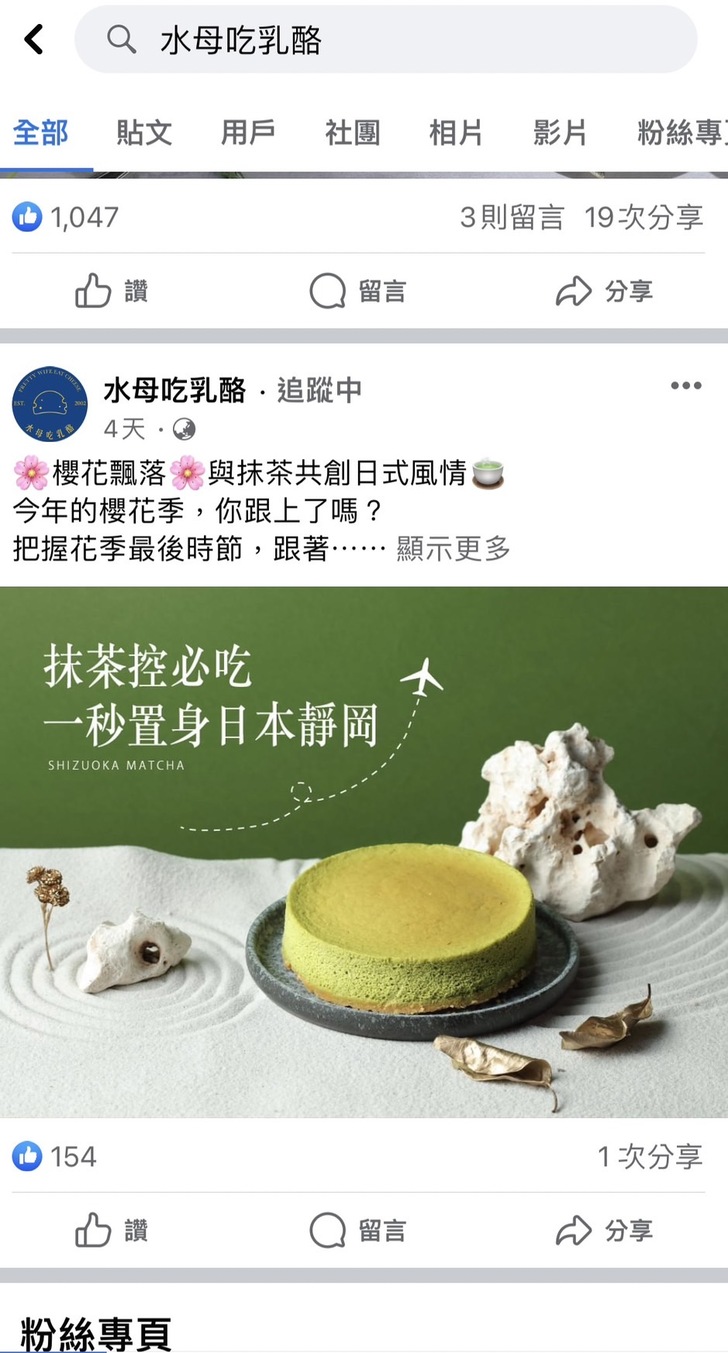View the 154 reactions on matcha post
This screenshot has width=728, height=1353.
point(56,1157)
